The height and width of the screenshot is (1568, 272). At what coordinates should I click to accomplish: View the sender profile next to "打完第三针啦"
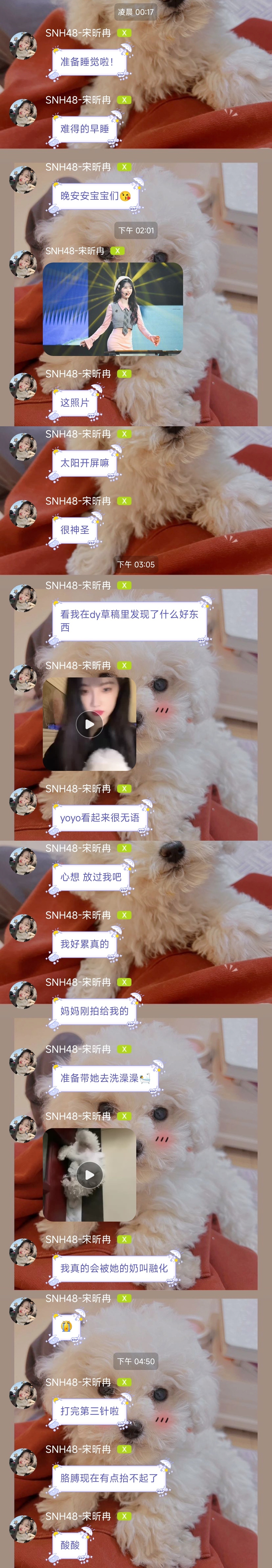point(23,1396)
